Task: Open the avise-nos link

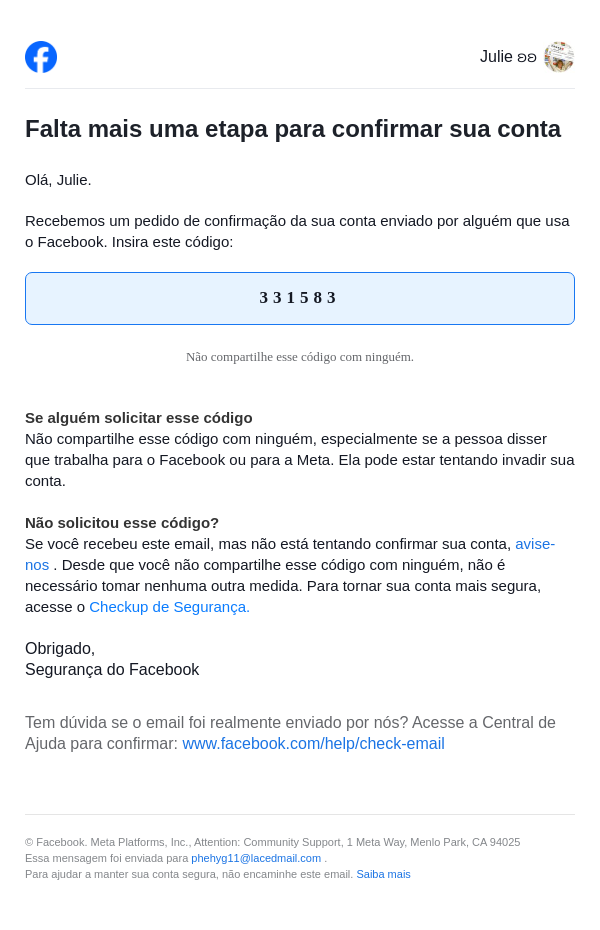Action: click(534, 544)
